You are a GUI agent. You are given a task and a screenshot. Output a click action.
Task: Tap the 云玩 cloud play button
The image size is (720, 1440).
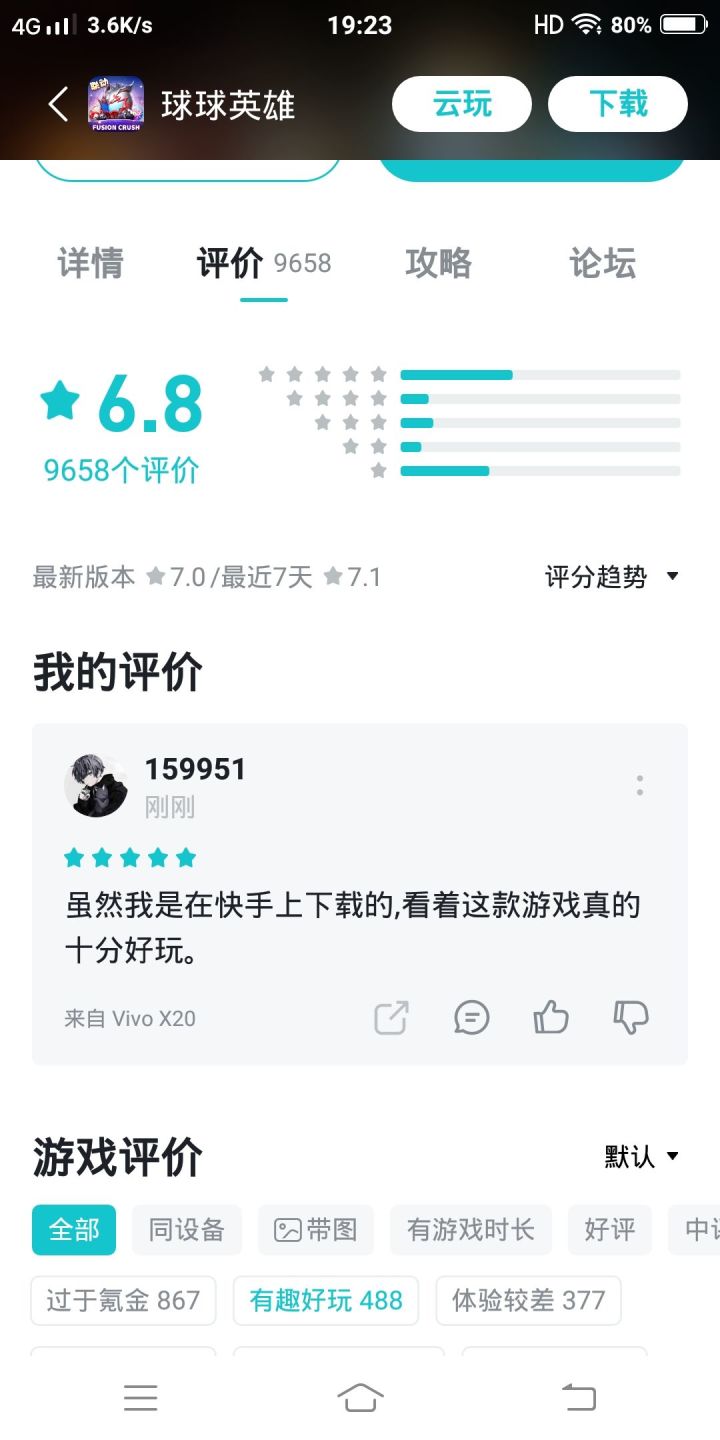click(x=463, y=103)
